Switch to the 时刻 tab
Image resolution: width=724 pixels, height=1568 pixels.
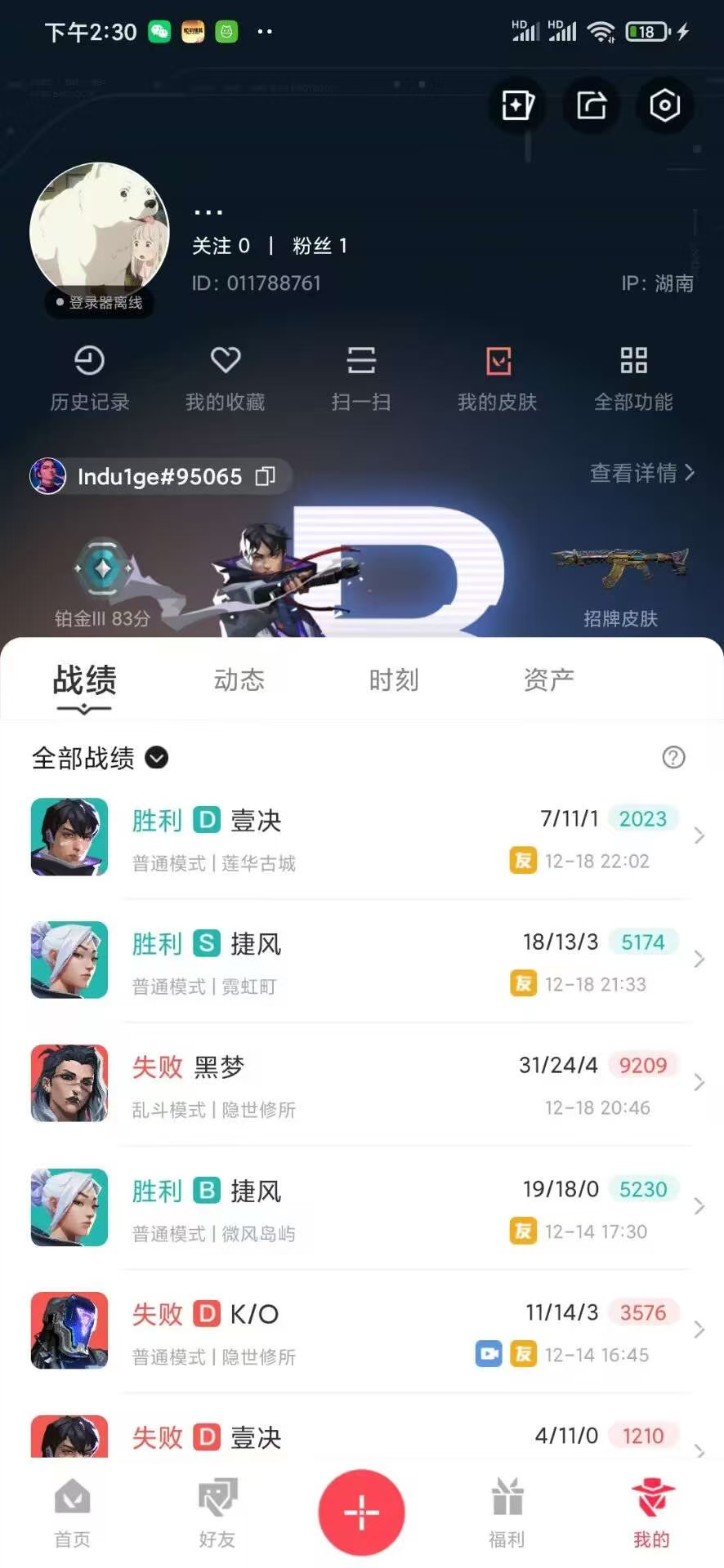(393, 679)
